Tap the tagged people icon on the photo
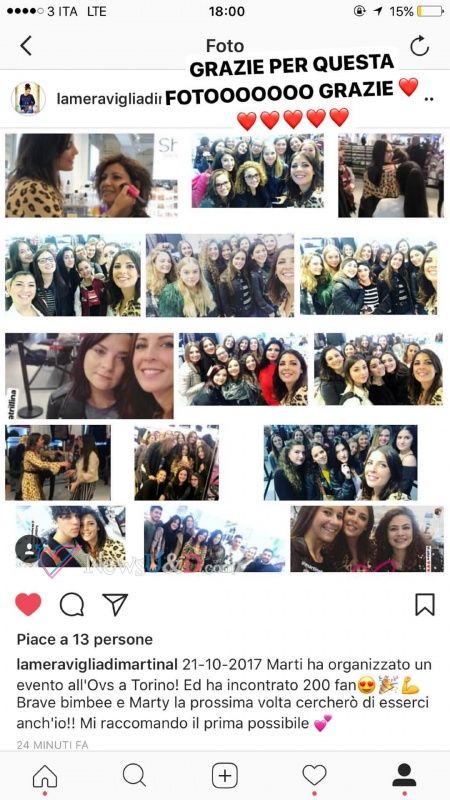Screen dimensions: 450x800 (29, 548)
